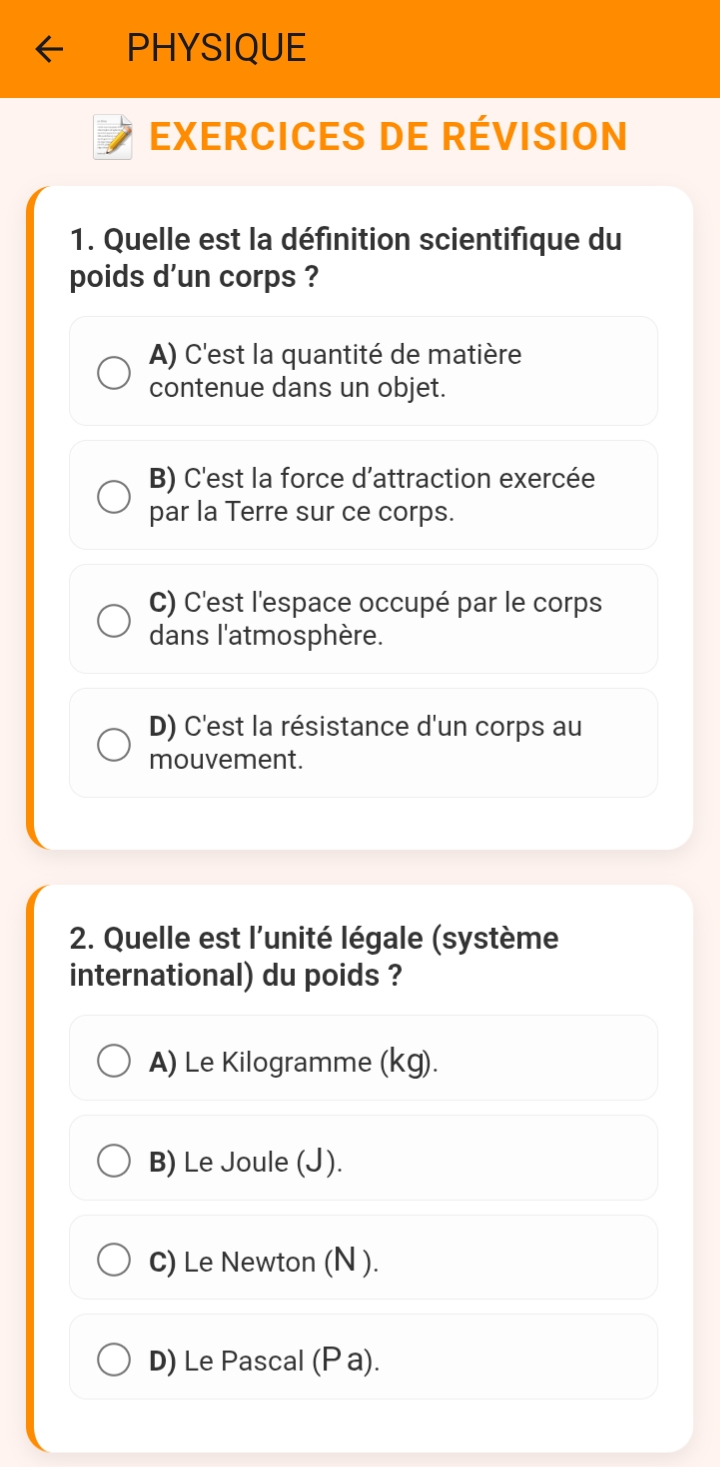Select the Kilogramme option in question 2
Image resolution: width=720 pixels, height=1467 pixels.
point(113,1060)
